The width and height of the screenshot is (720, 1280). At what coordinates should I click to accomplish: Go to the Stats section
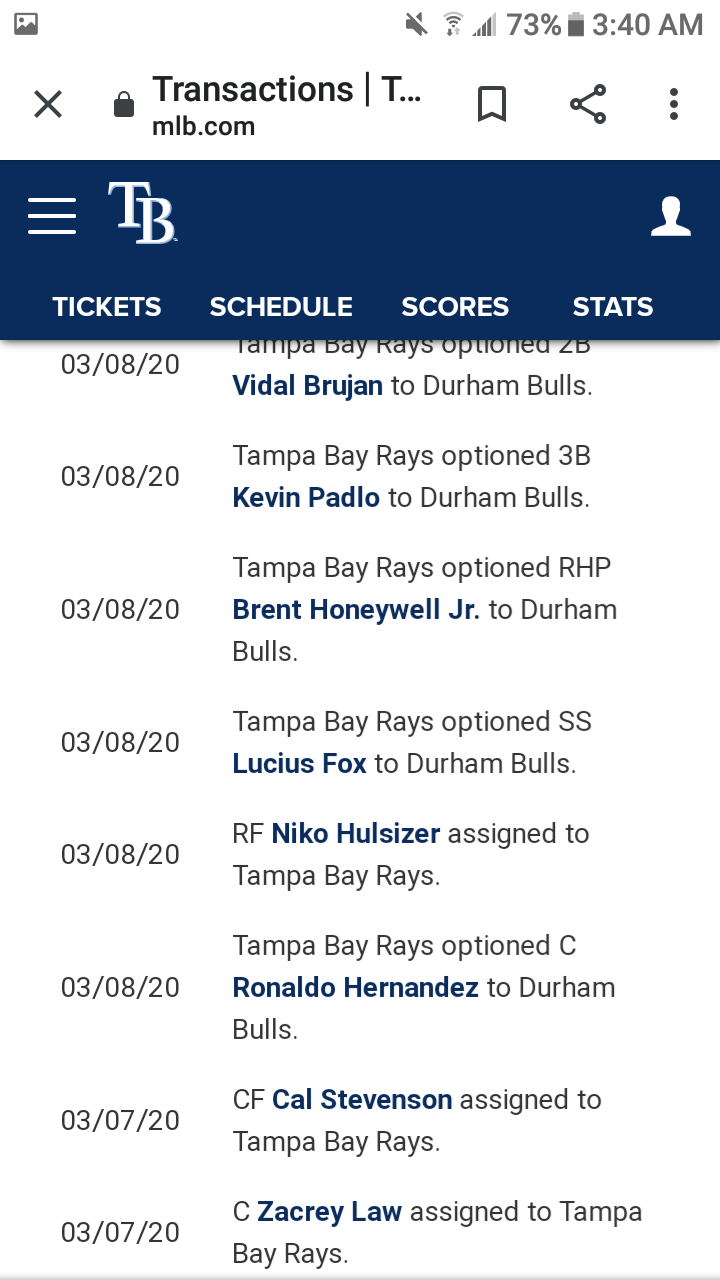pyautogui.click(x=613, y=307)
